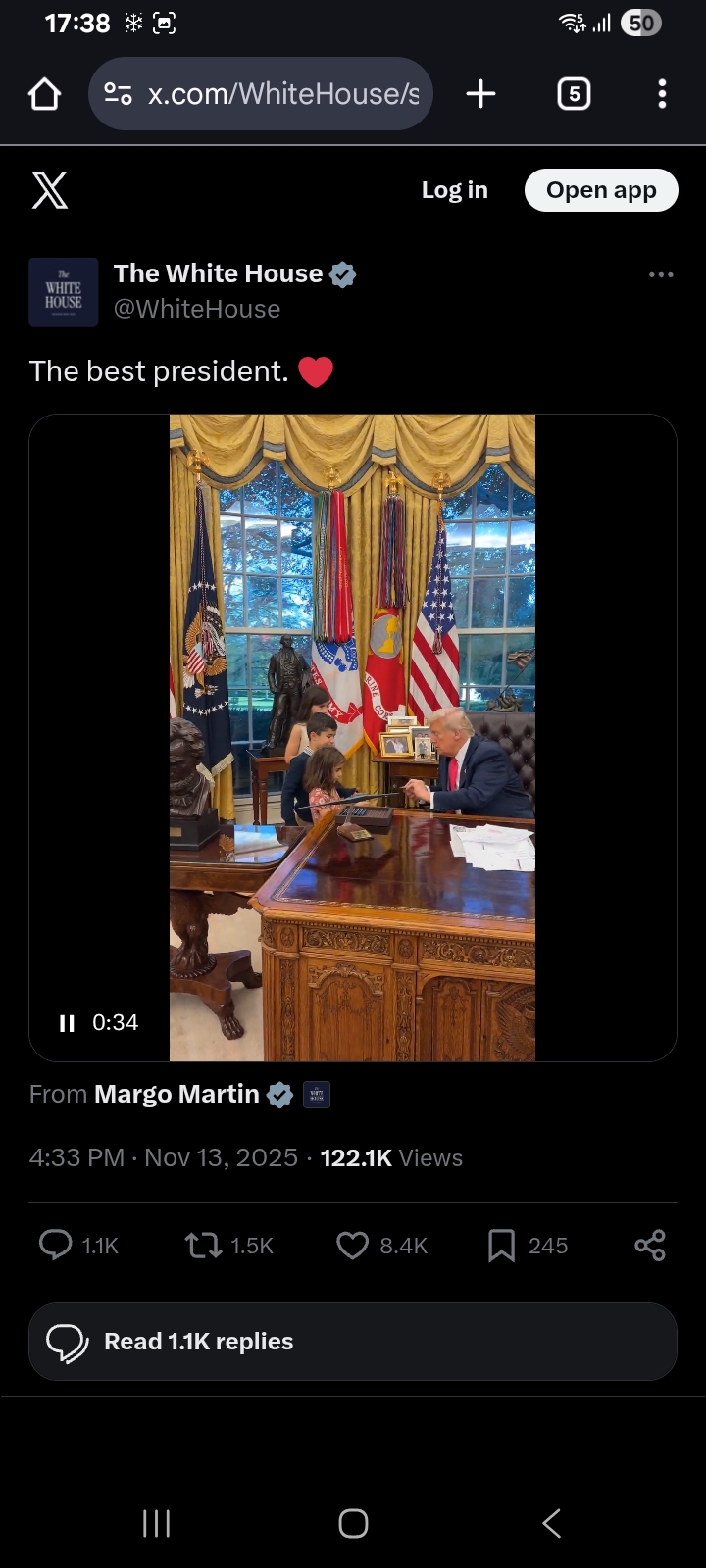The height and width of the screenshot is (1568, 706).
Task: Repost this White House post
Action: click(204, 1245)
